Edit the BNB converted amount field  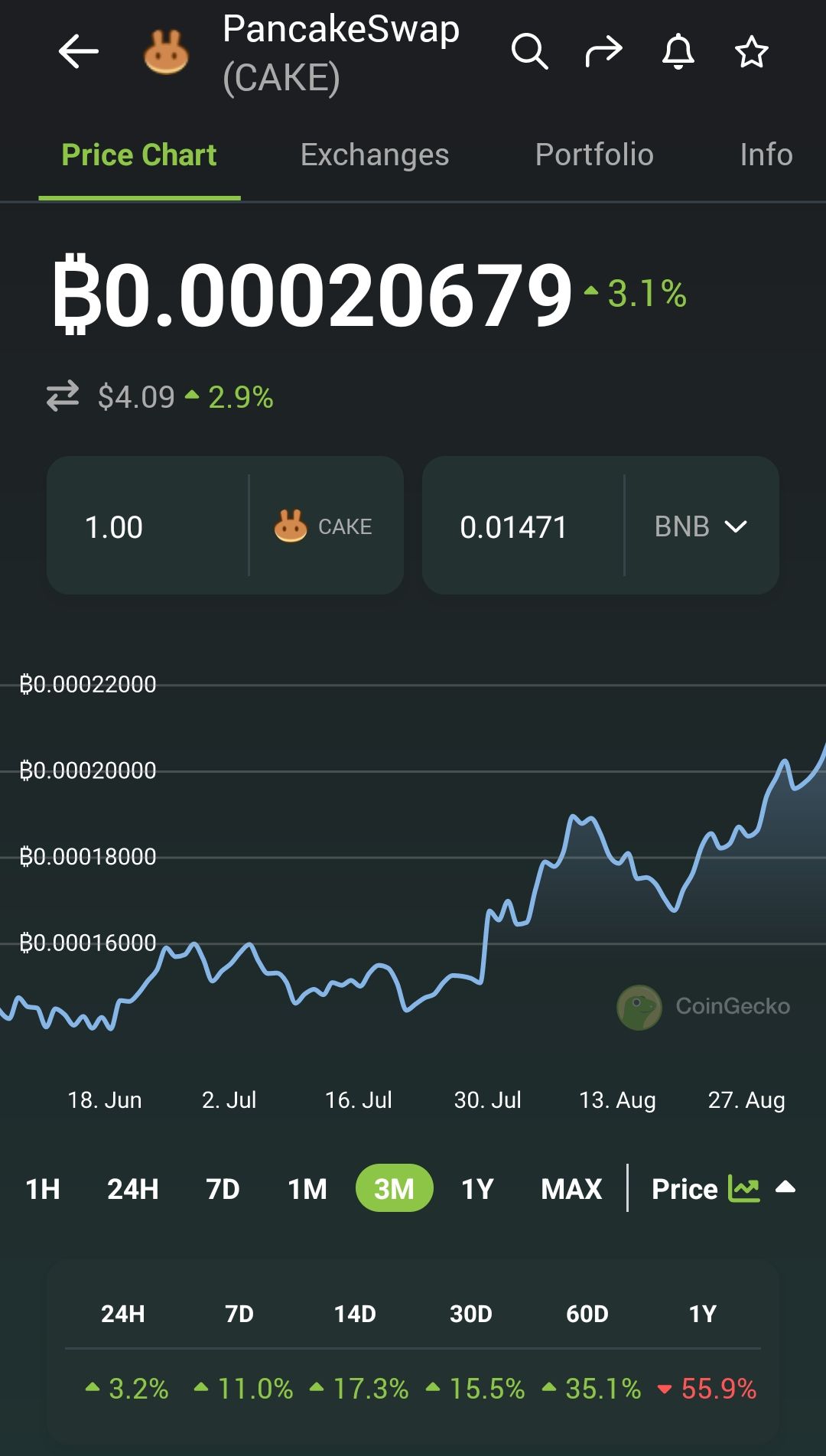pyautogui.click(x=520, y=526)
